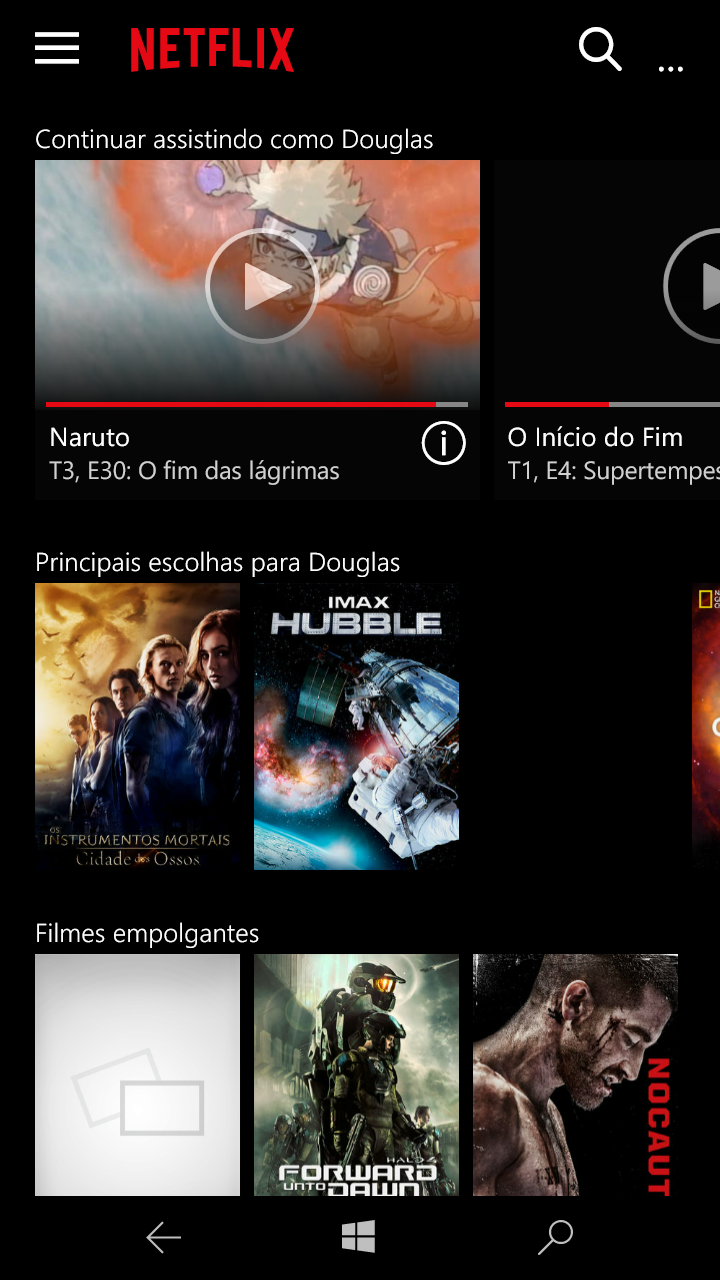This screenshot has height=1280, width=720.
Task: Open Halo 4 Forward Unto Dawn
Action: coord(356,1074)
